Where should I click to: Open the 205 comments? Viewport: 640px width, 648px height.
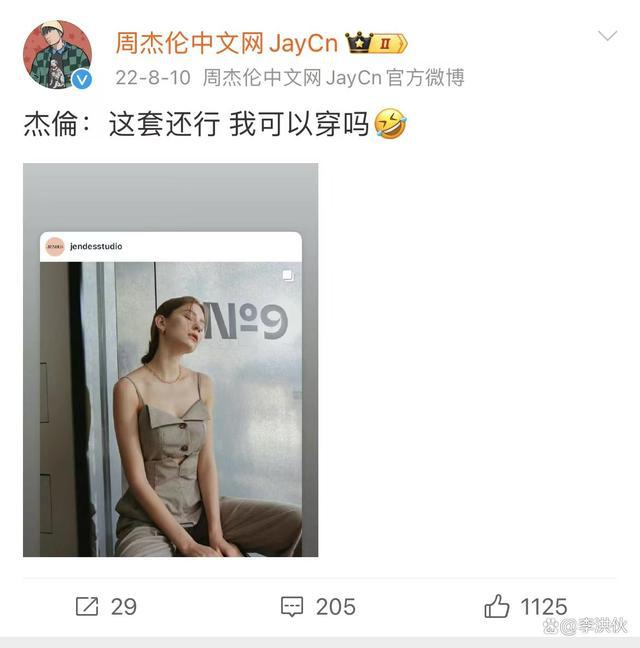(x=319, y=606)
